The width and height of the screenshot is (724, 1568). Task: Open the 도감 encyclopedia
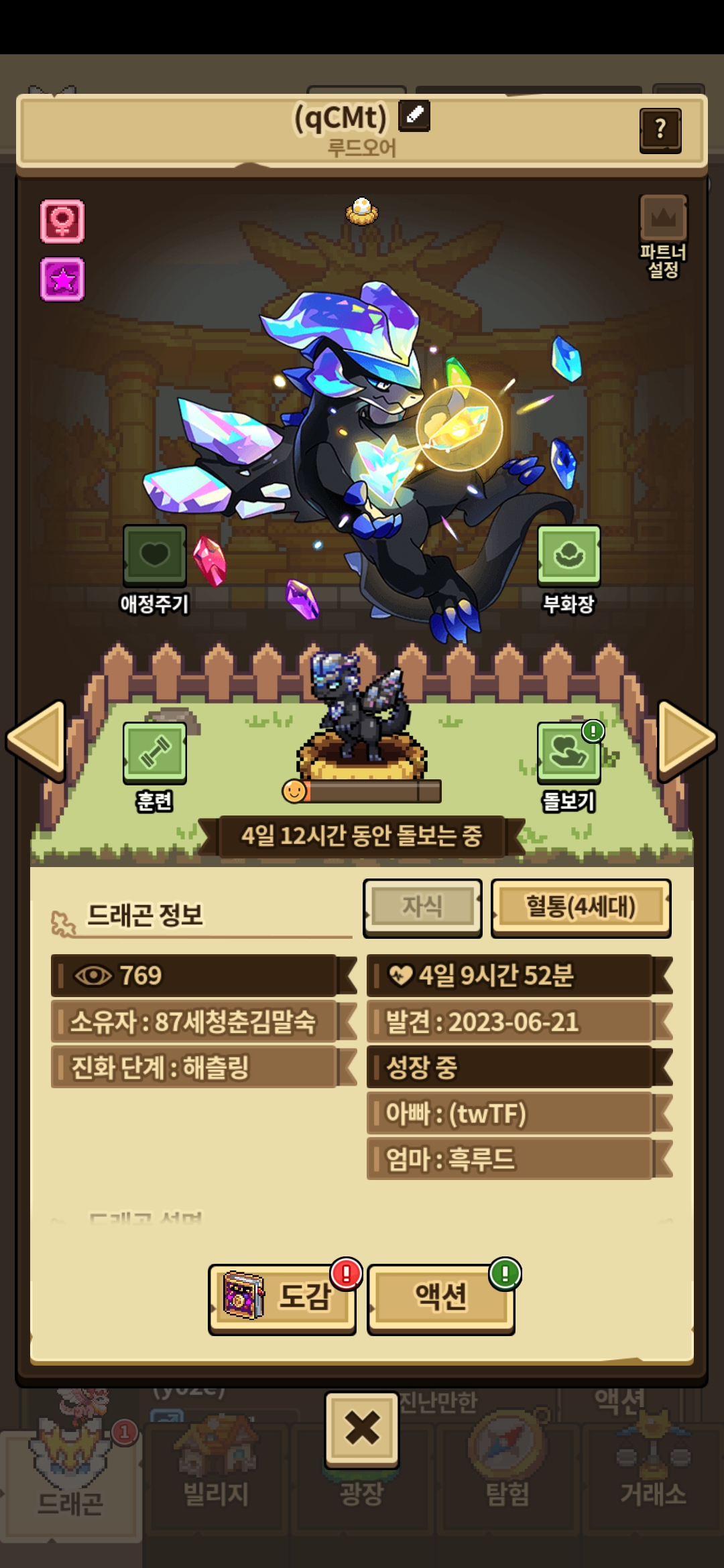pos(282,1298)
